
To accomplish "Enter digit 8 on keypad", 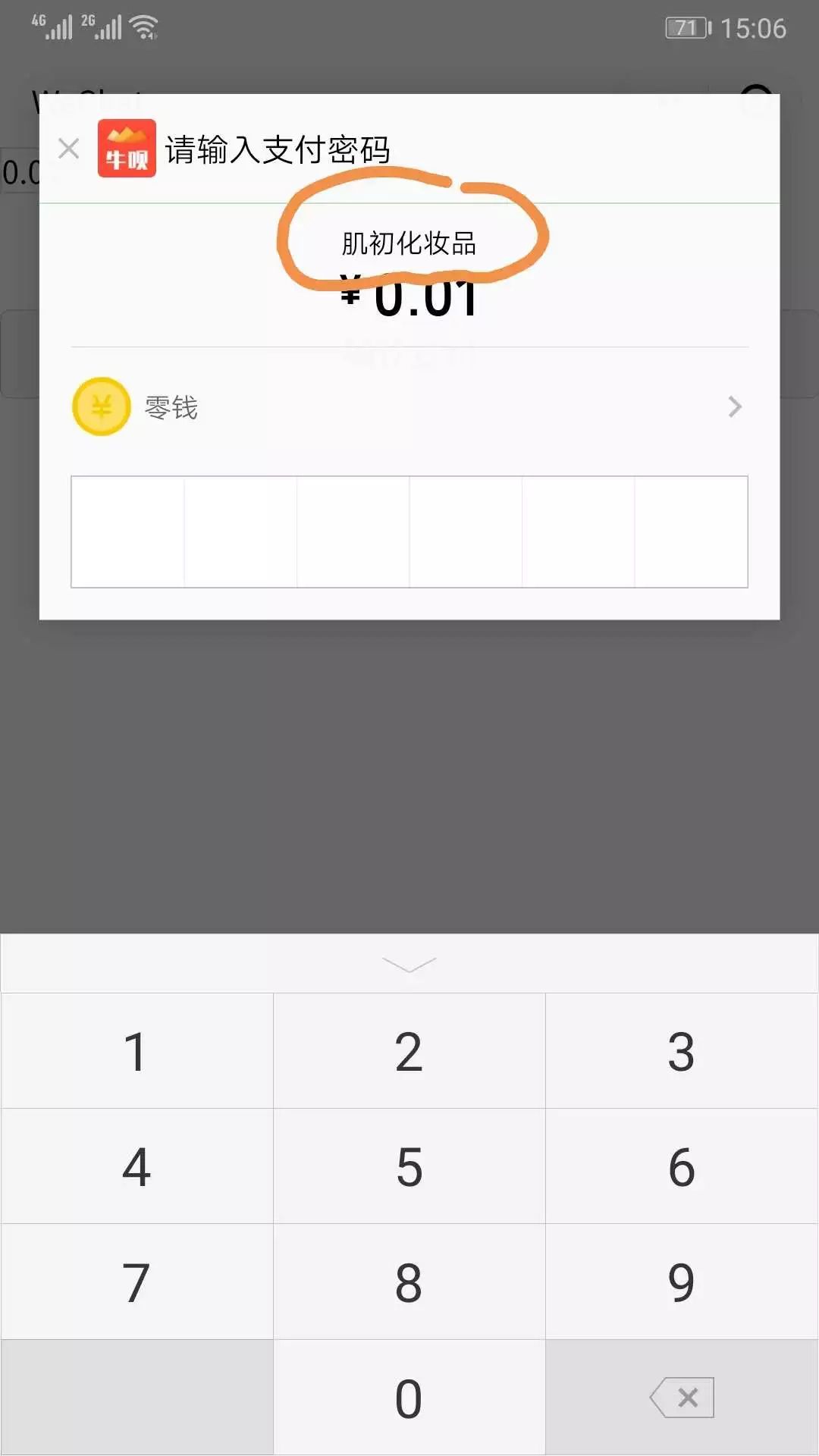I will (x=409, y=1282).
